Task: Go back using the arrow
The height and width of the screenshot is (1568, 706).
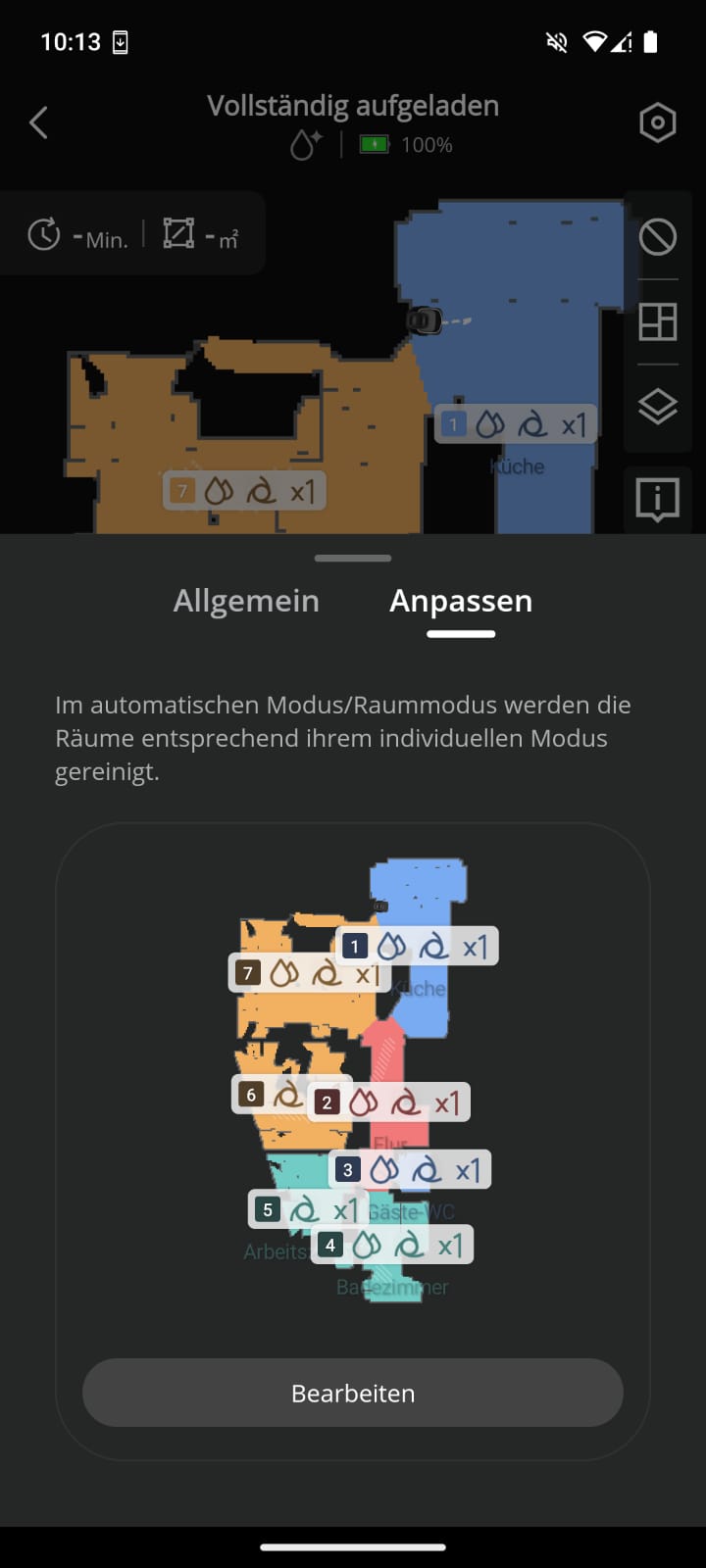Action: (x=39, y=123)
